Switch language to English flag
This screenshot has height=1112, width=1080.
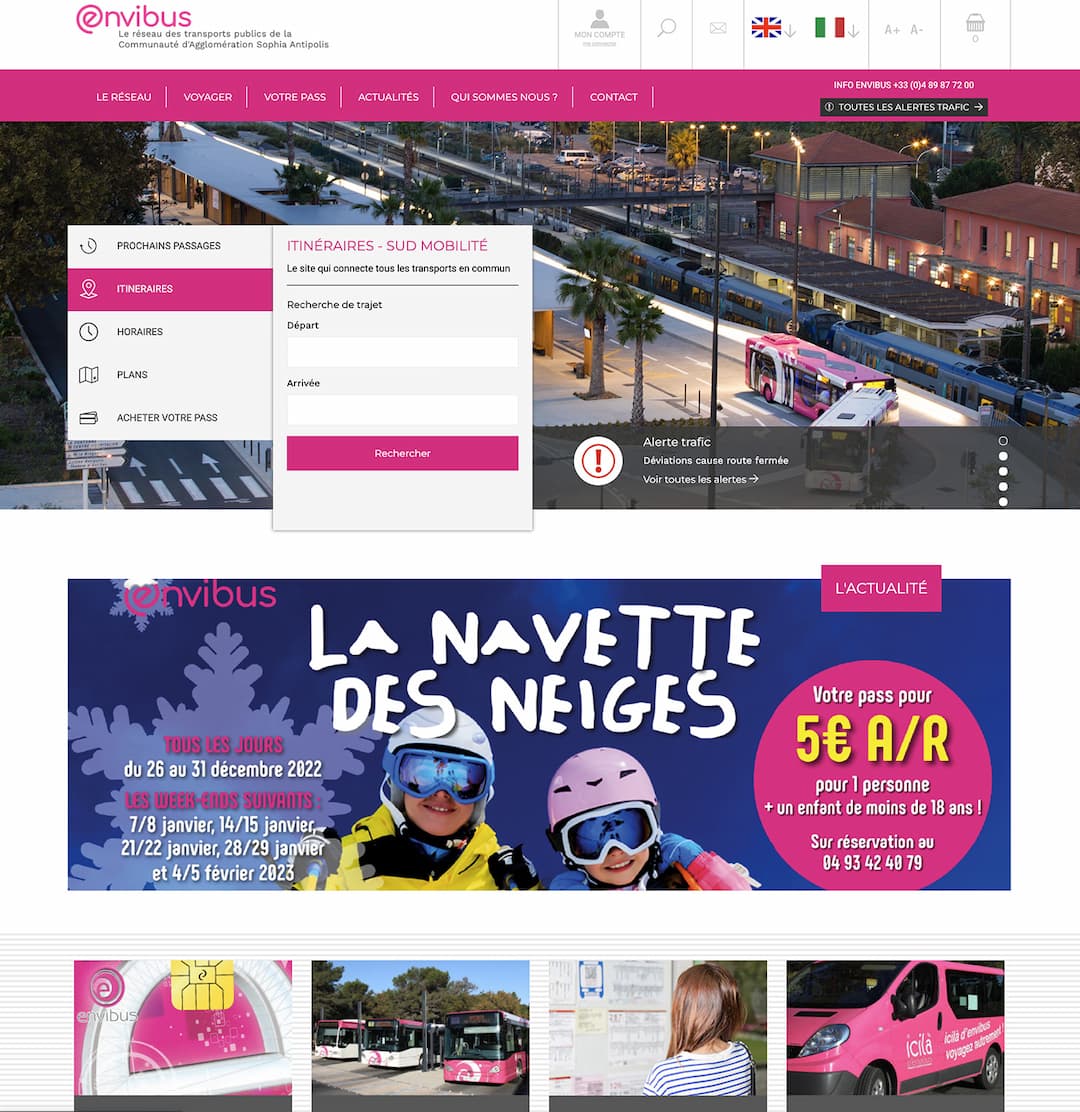[x=766, y=28]
